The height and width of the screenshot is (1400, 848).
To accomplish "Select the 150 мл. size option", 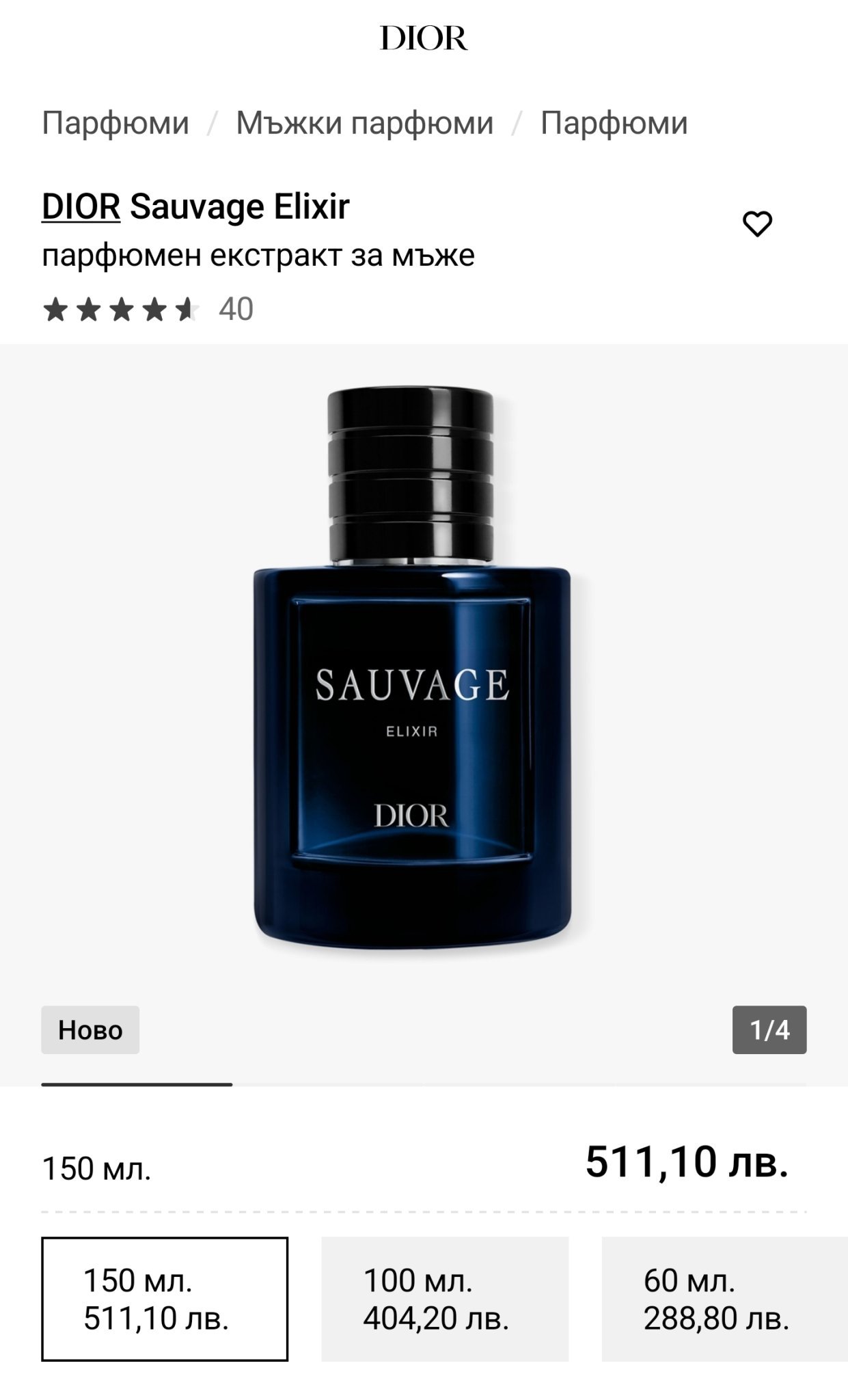I will point(164,1299).
